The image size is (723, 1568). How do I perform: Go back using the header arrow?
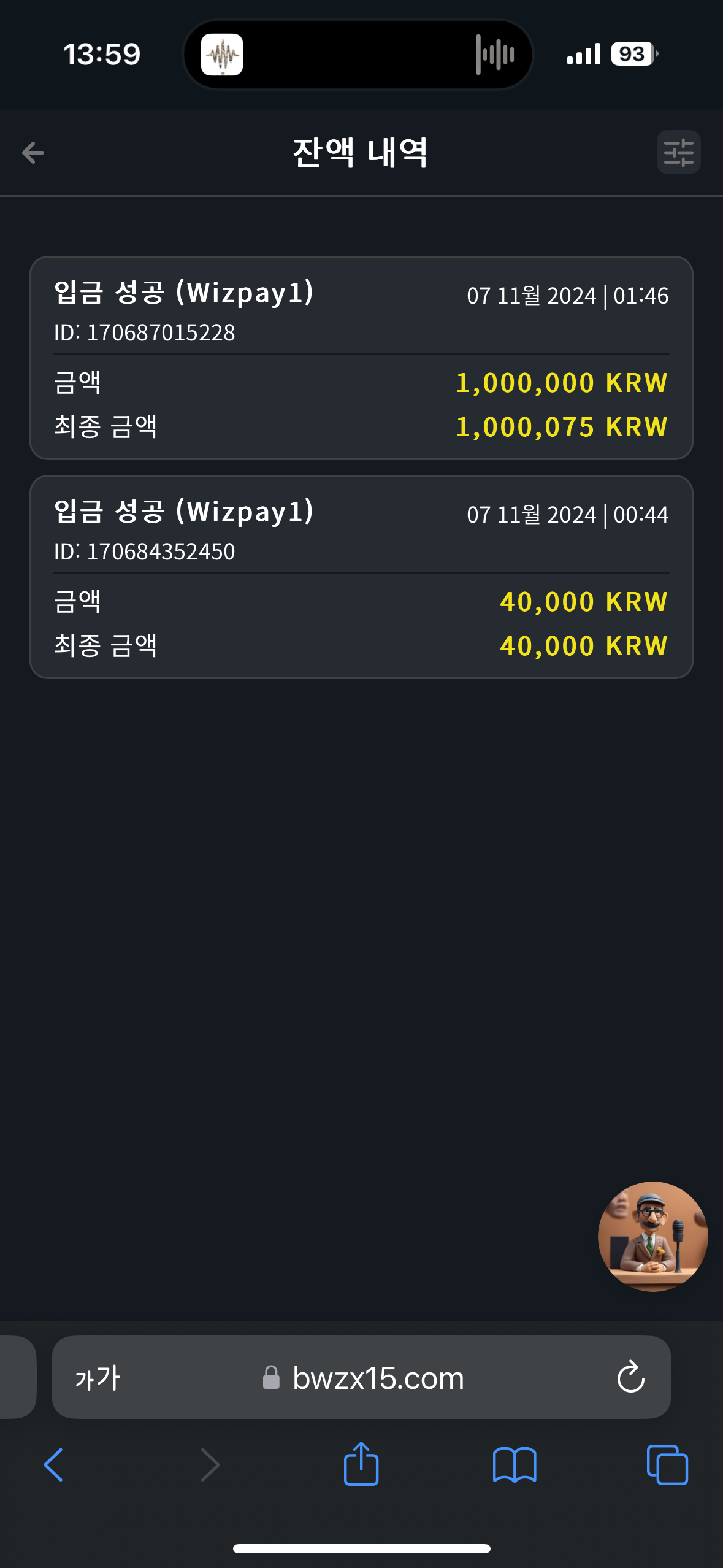click(33, 153)
